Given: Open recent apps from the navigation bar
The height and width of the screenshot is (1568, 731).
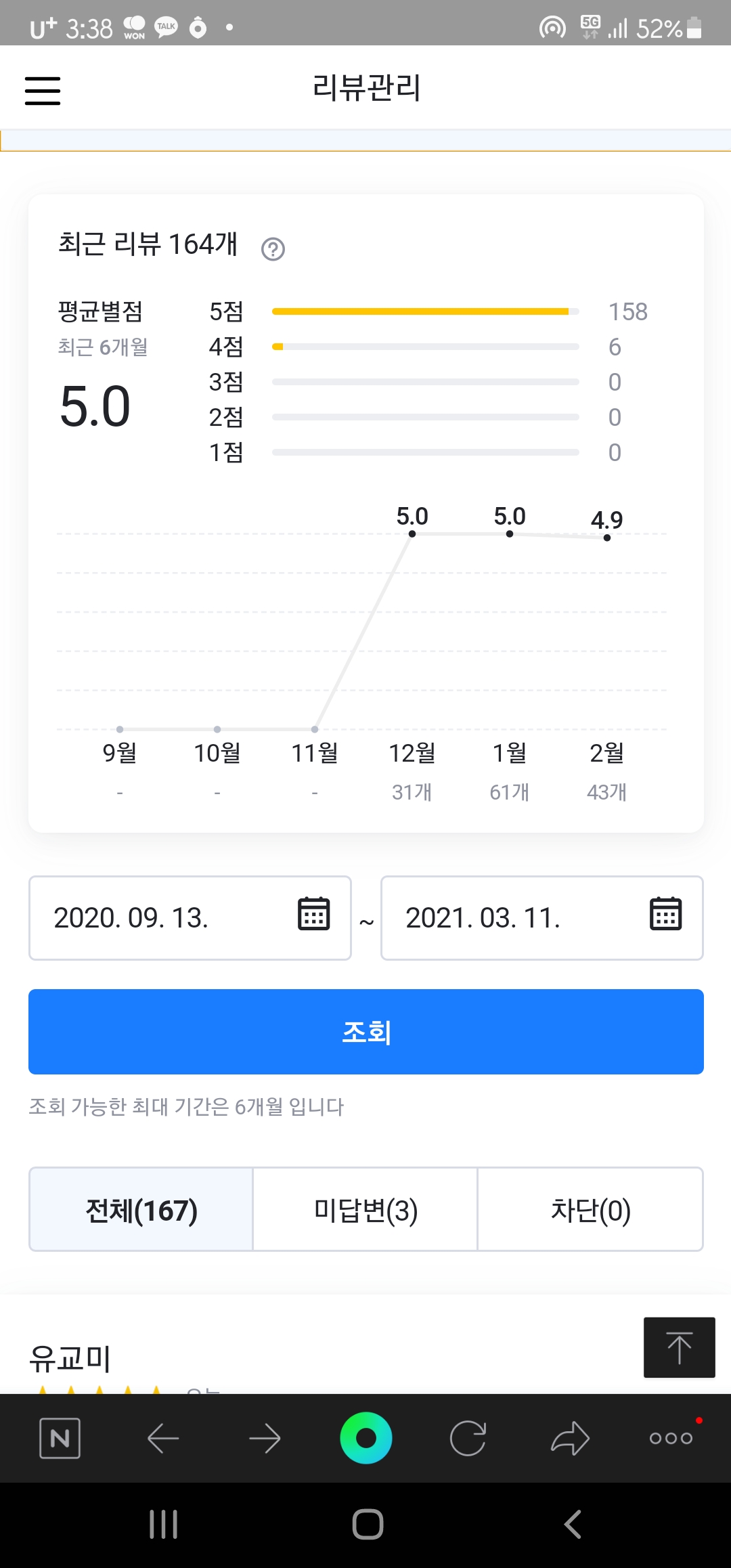Looking at the screenshot, I should pos(163,1525).
